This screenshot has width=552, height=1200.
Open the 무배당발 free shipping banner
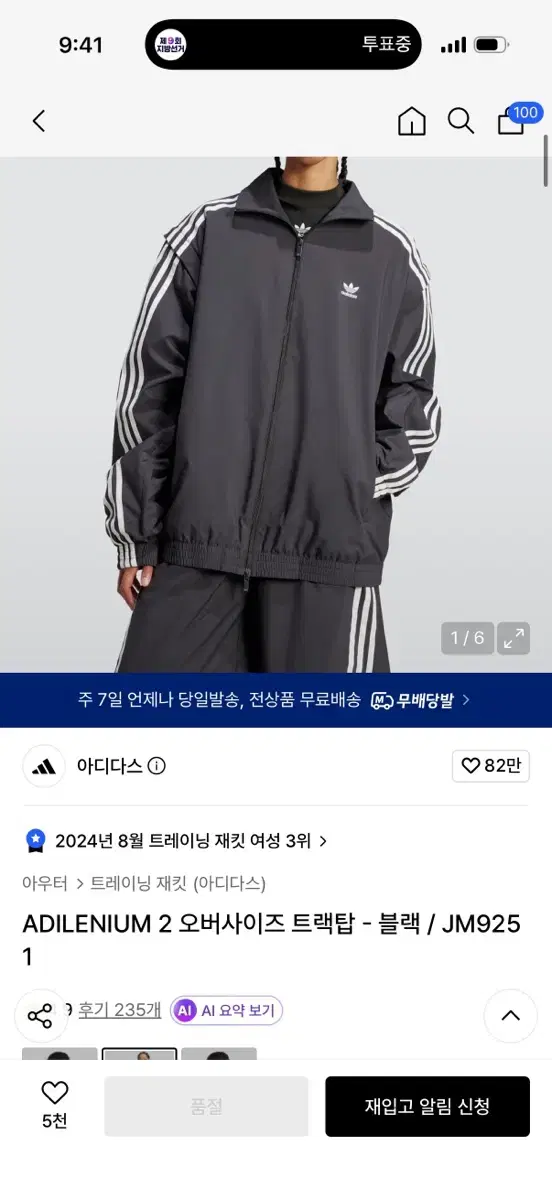[x=276, y=700]
